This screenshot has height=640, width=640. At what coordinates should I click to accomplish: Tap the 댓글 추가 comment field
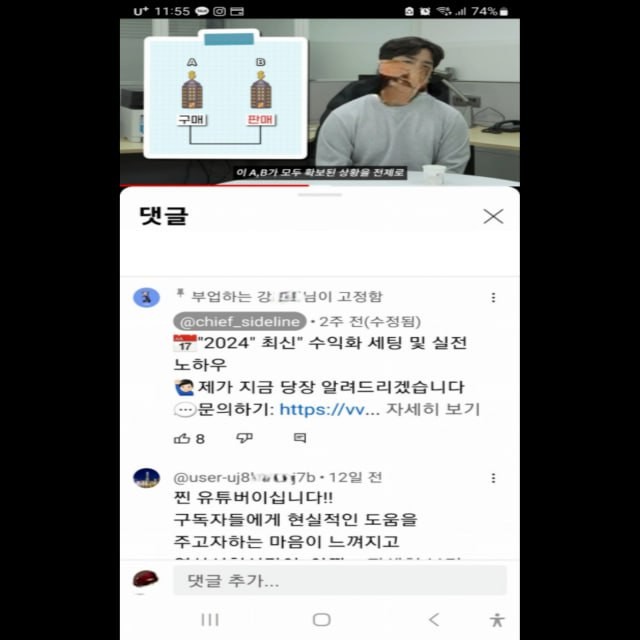[340, 581]
